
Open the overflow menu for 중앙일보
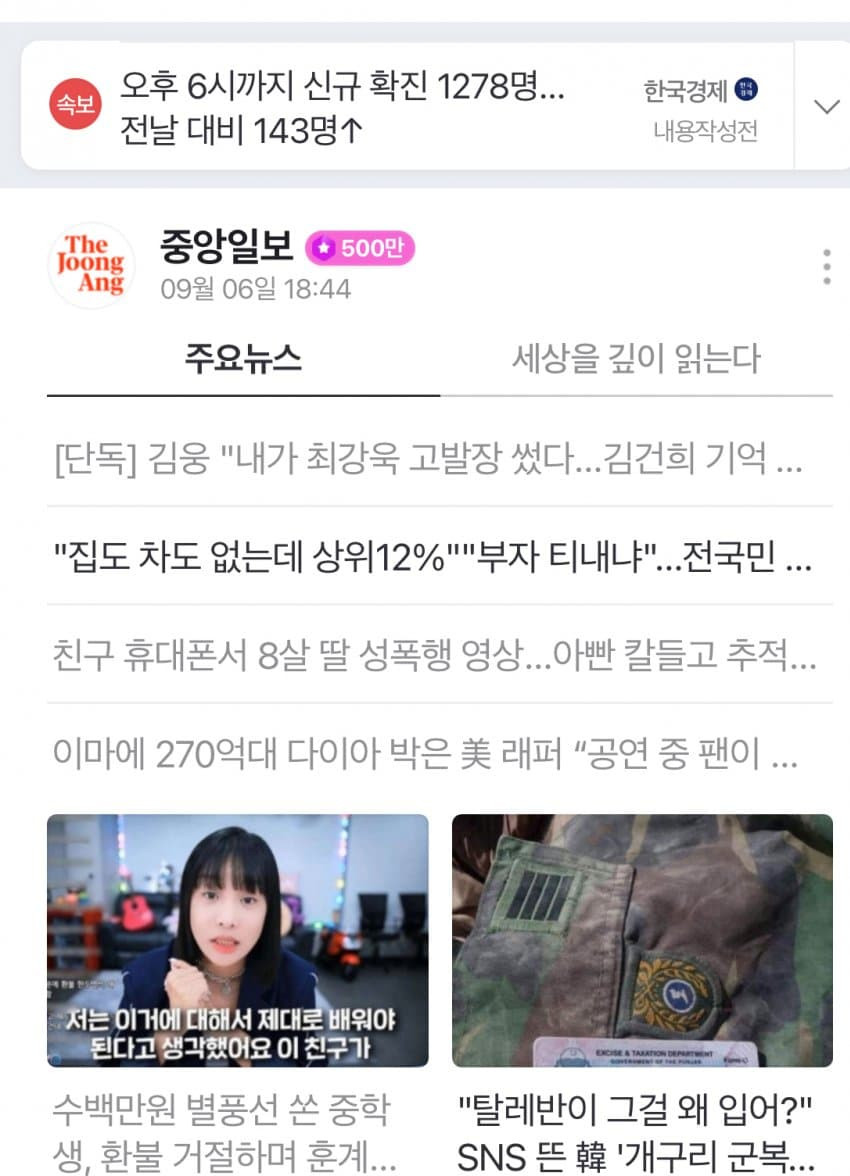tap(826, 267)
